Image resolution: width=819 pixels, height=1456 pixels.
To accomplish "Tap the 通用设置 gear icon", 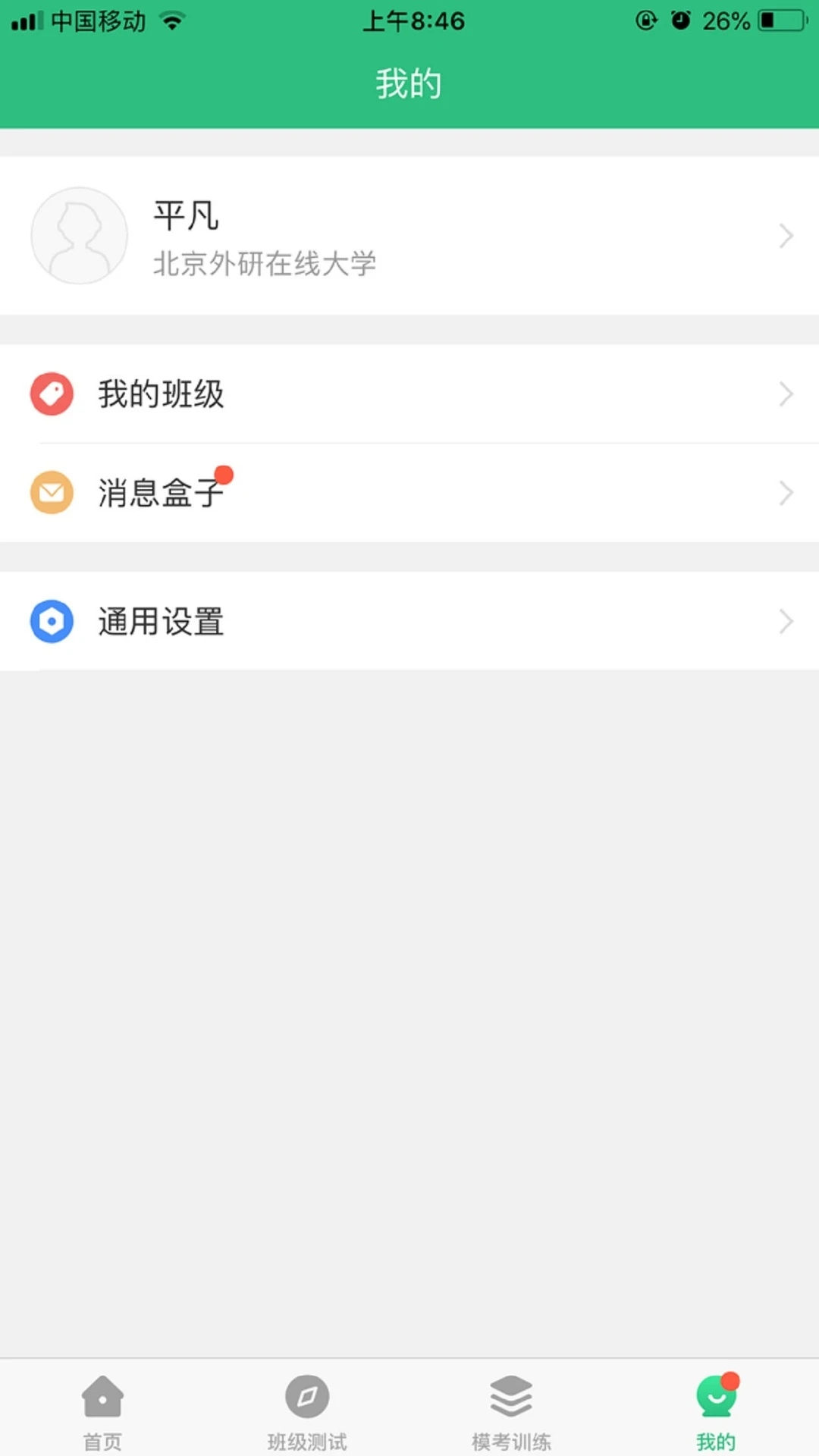I will tap(51, 621).
